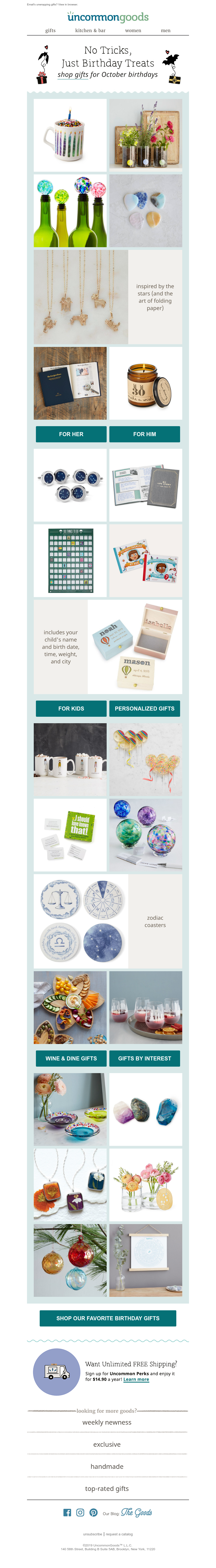Open the top-rated gifts section
216x1568 pixels.
(x=107, y=1489)
